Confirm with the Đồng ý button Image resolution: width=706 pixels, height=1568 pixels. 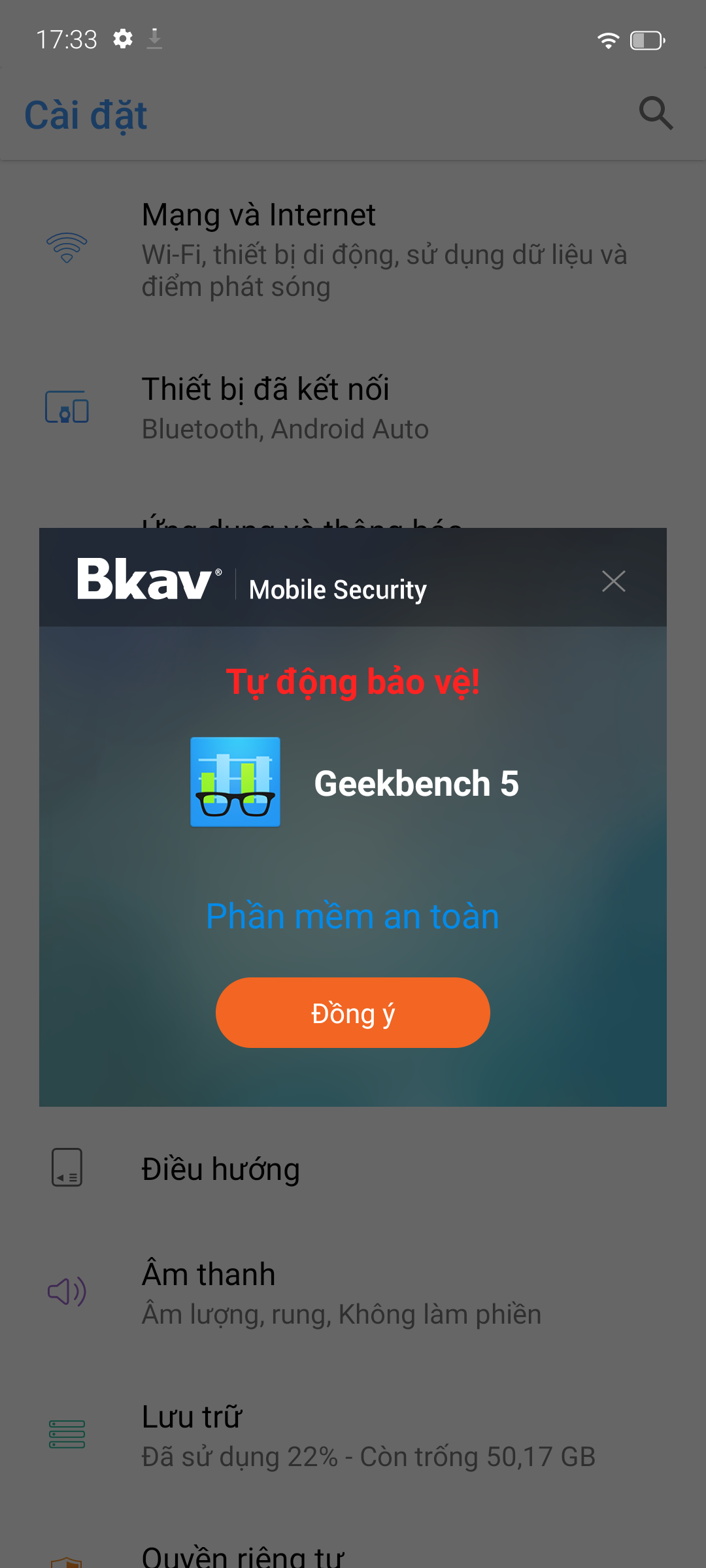(352, 1013)
